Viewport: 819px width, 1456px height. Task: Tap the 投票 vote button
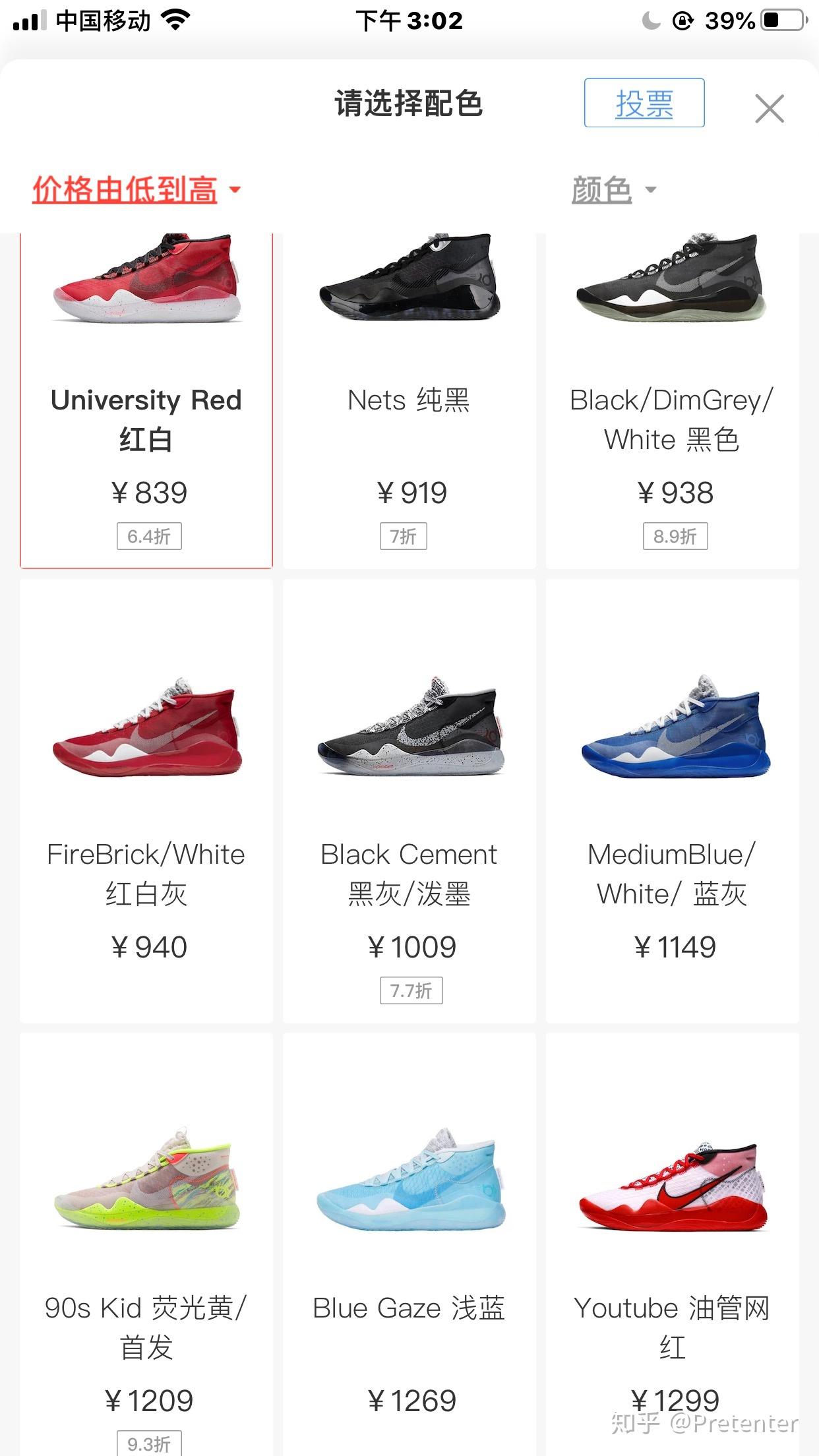pyautogui.click(x=644, y=103)
